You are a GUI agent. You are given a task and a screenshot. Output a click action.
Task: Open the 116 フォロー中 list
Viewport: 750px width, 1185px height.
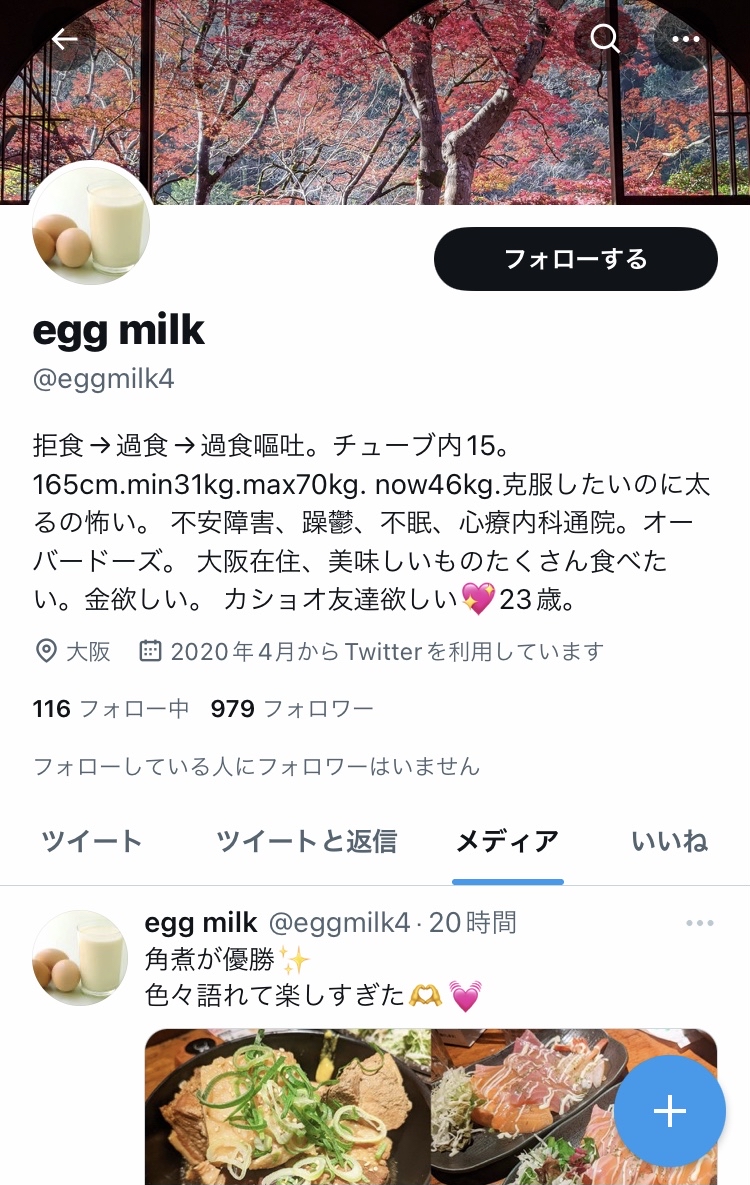point(111,709)
